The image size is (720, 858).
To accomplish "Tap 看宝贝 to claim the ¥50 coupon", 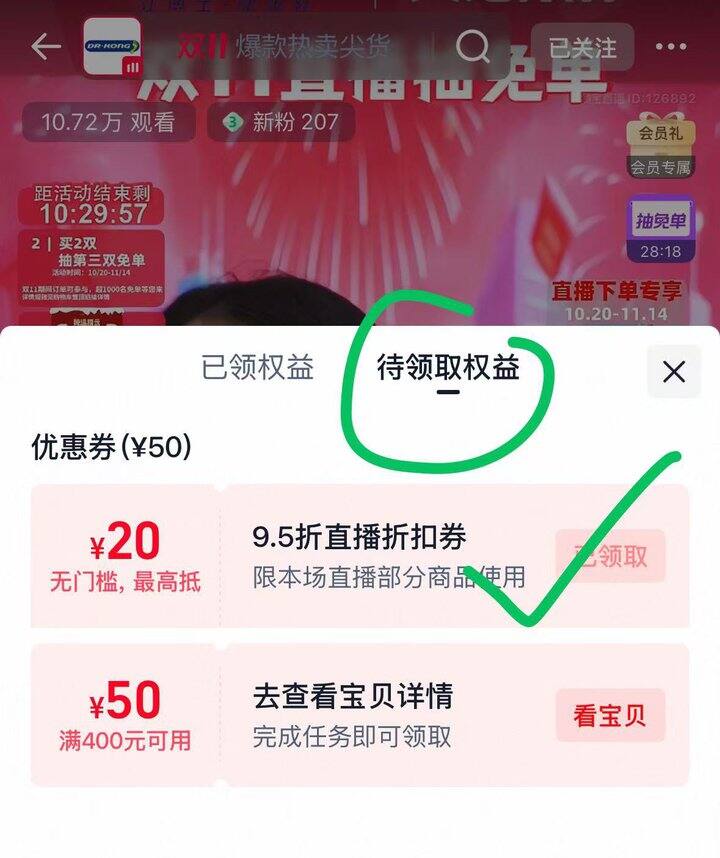I will pos(610,715).
